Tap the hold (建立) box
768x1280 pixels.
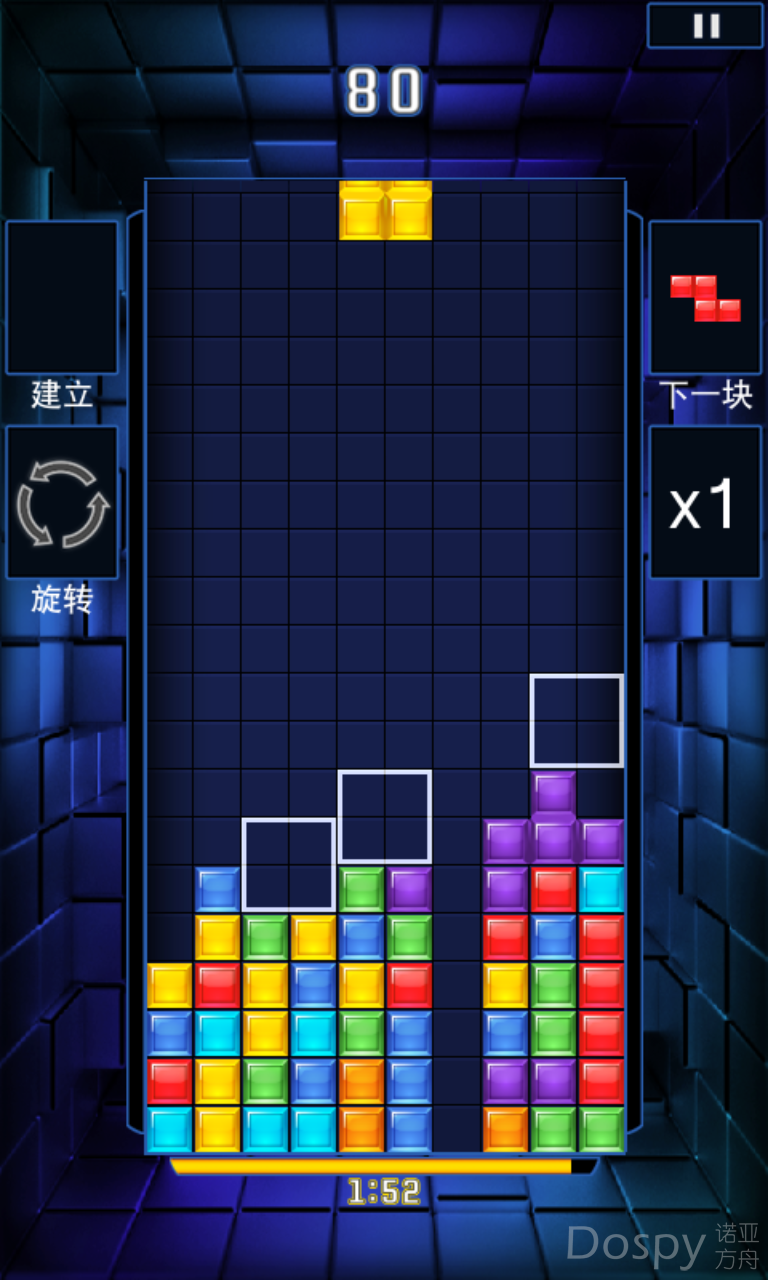tap(62, 297)
